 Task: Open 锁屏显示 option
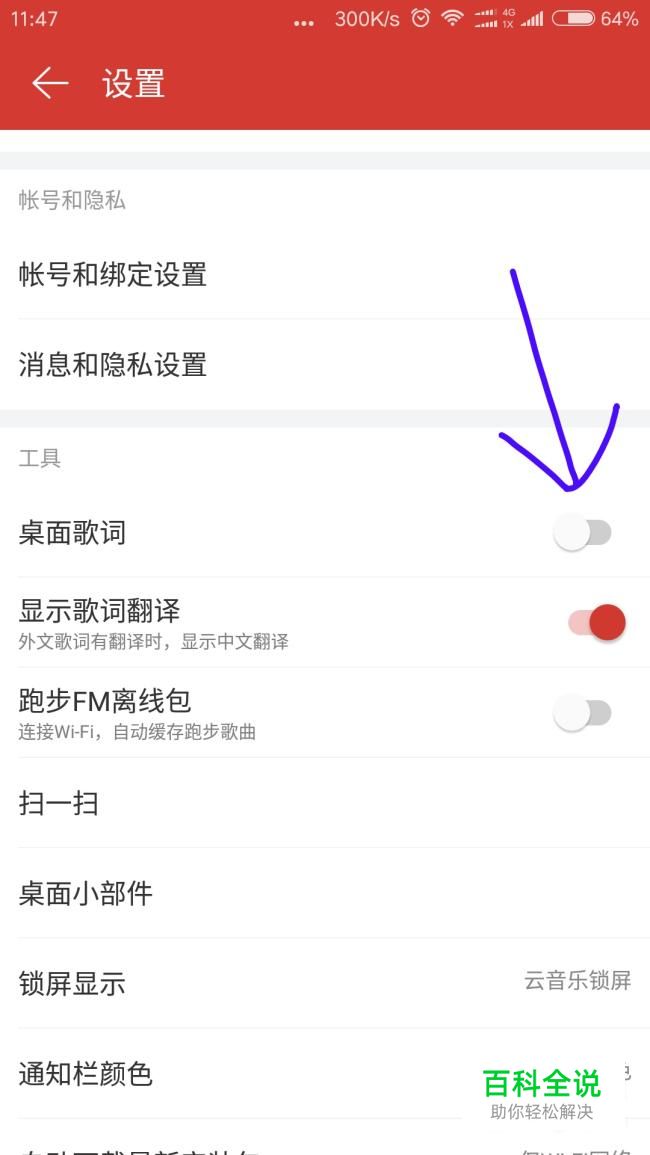pos(325,983)
